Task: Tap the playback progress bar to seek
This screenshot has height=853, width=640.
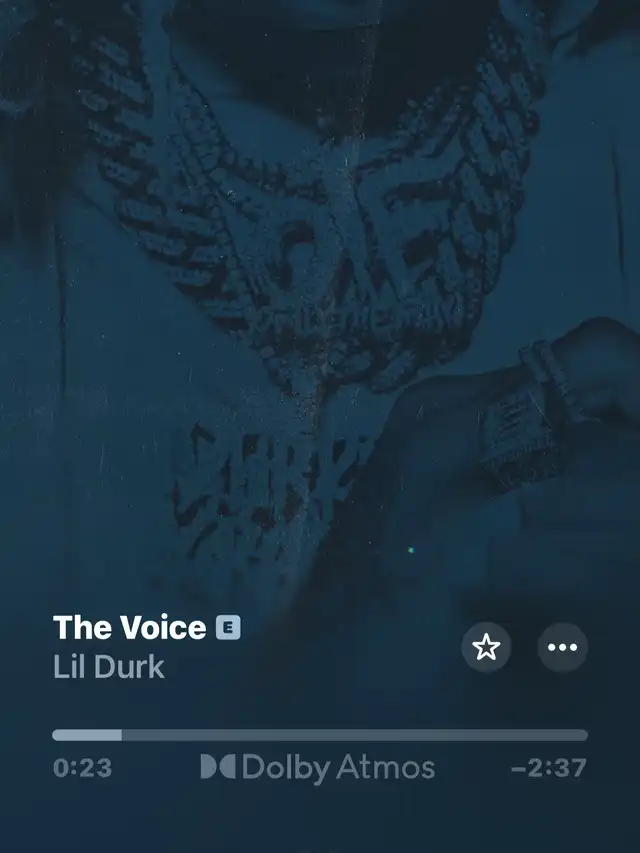Action: click(x=320, y=735)
